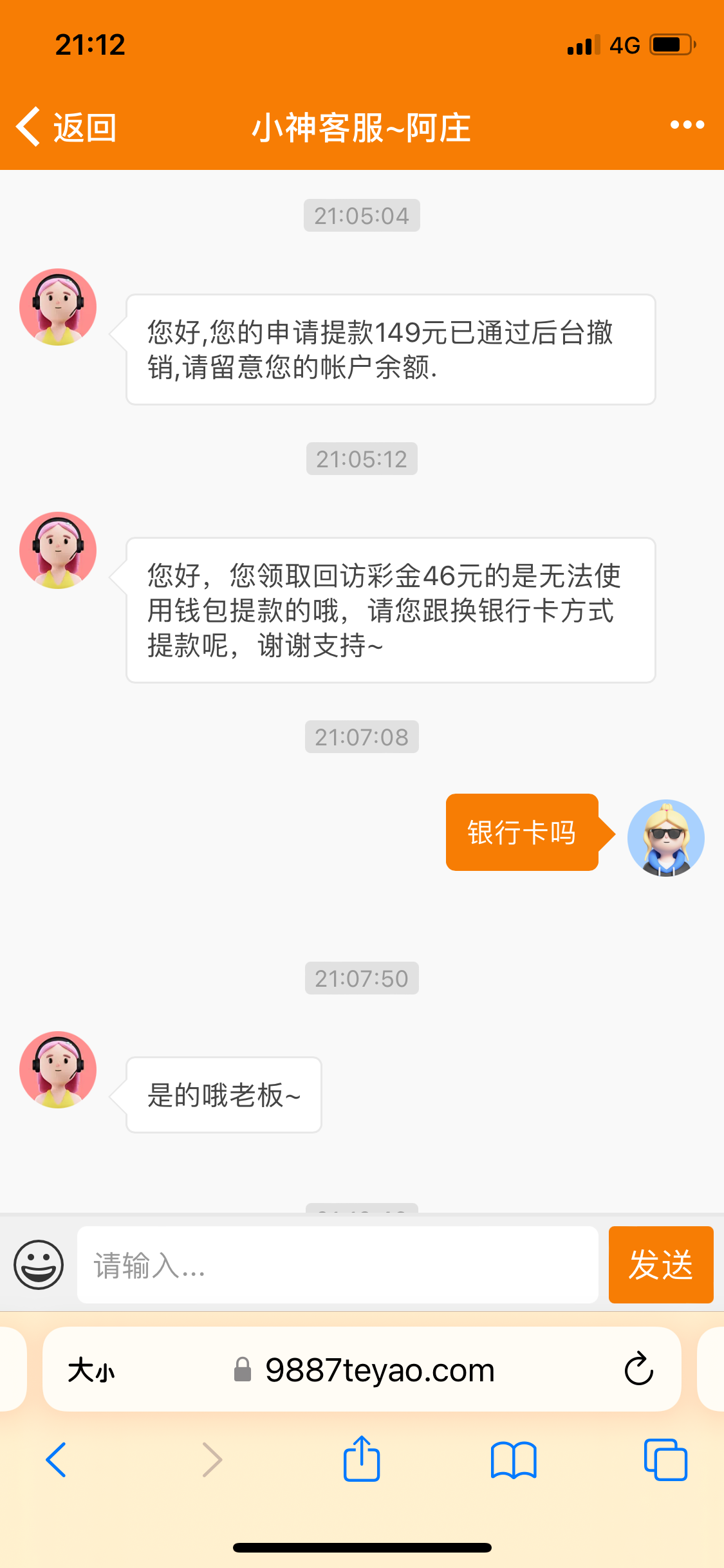724x1568 pixels.
Task: Tap the customer service avatar beside 21:05 message
Action: (57, 307)
